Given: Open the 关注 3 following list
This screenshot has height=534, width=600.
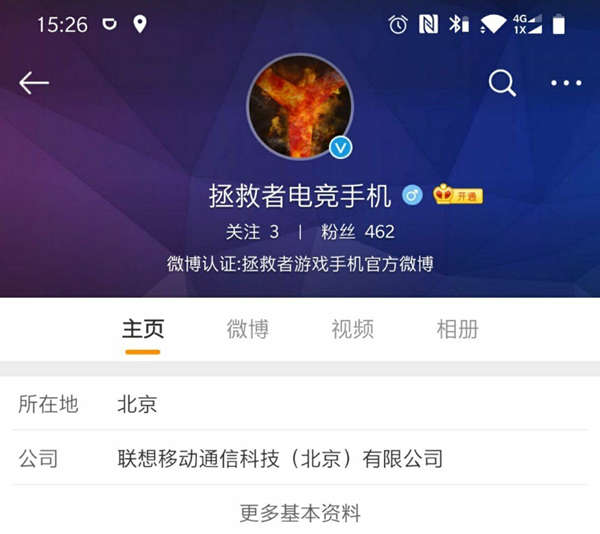Looking at the screenshot, I should [x=252, y=232].
